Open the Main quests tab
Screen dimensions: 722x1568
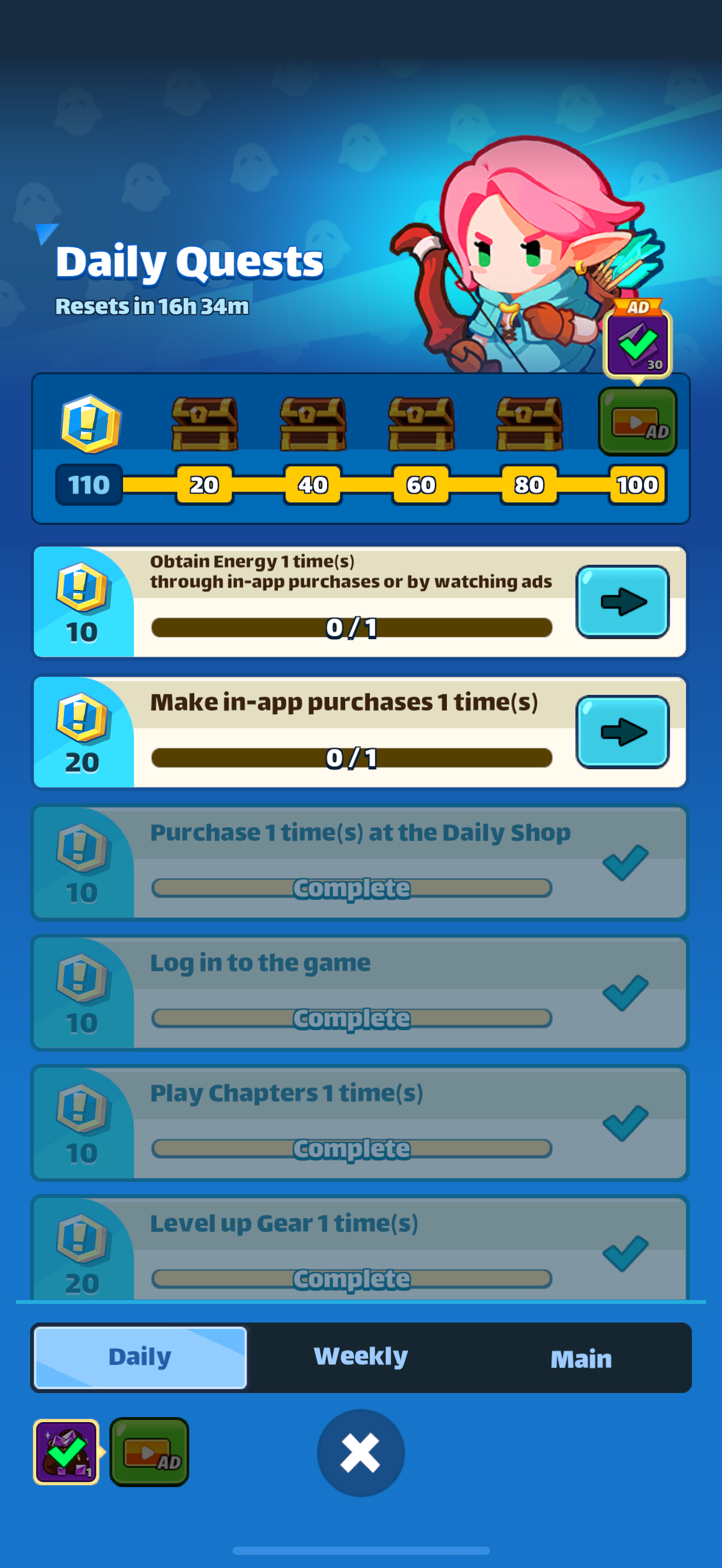(x=581, y=1358)
